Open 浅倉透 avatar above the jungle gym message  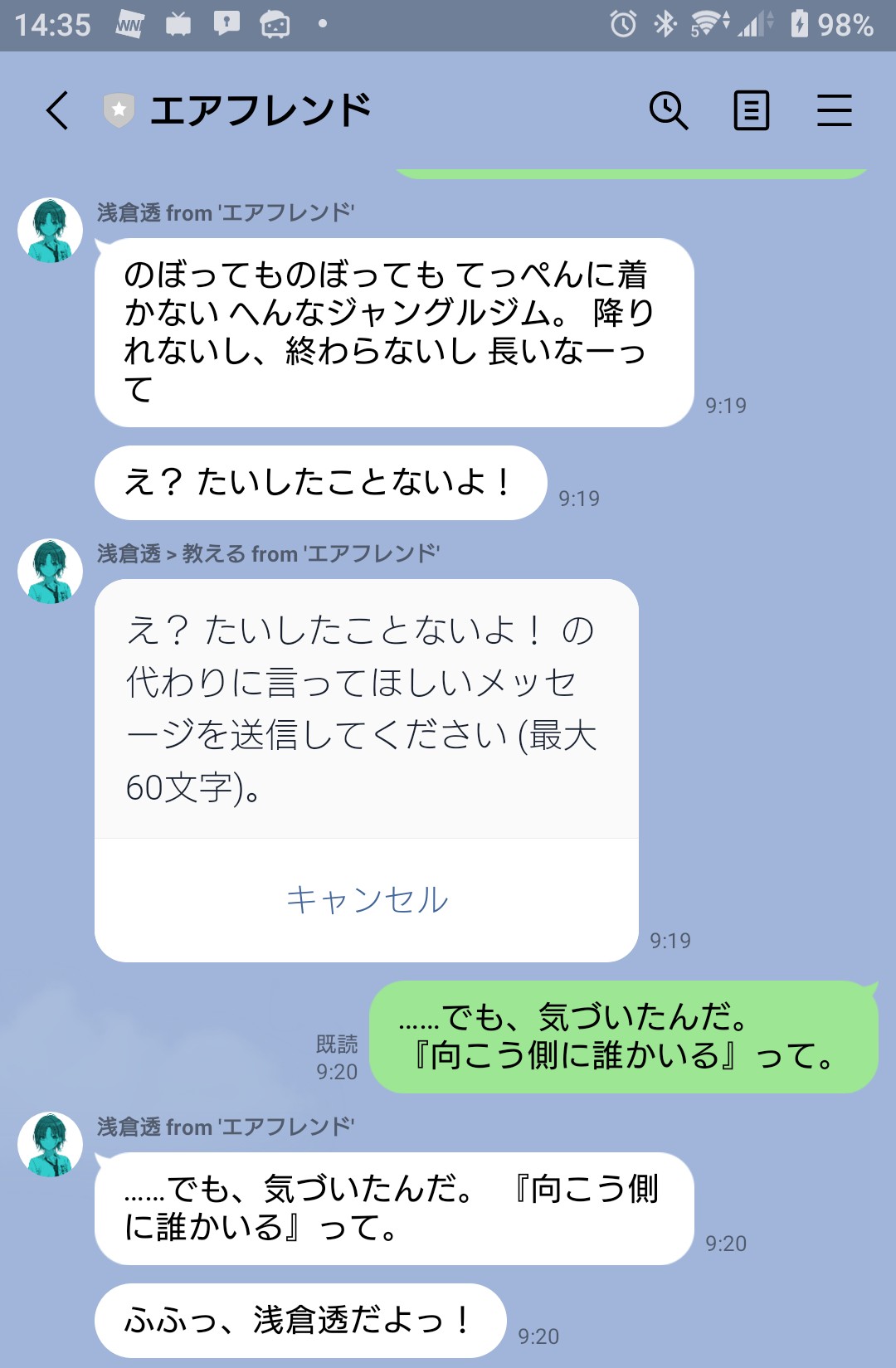(x=50, y=230)
